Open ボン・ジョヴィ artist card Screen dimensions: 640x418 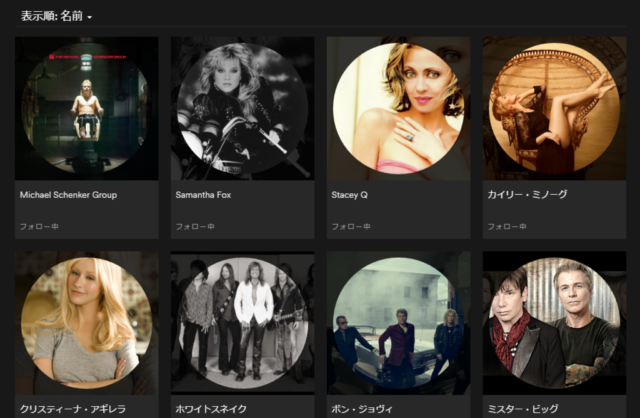tap(398, 325)
